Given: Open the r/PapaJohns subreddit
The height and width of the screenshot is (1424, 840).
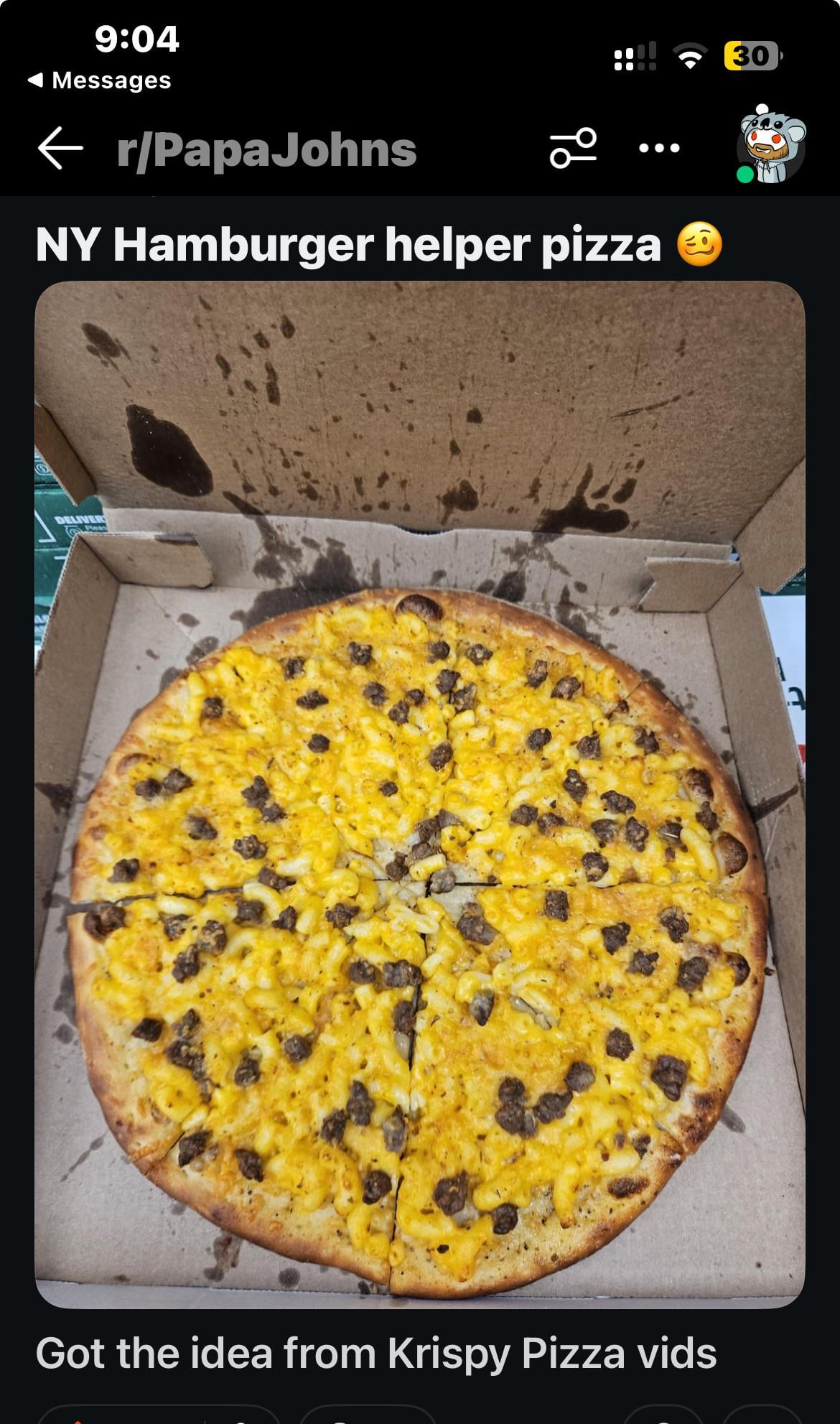Looking at the screenshot, I should click(266, 149).
